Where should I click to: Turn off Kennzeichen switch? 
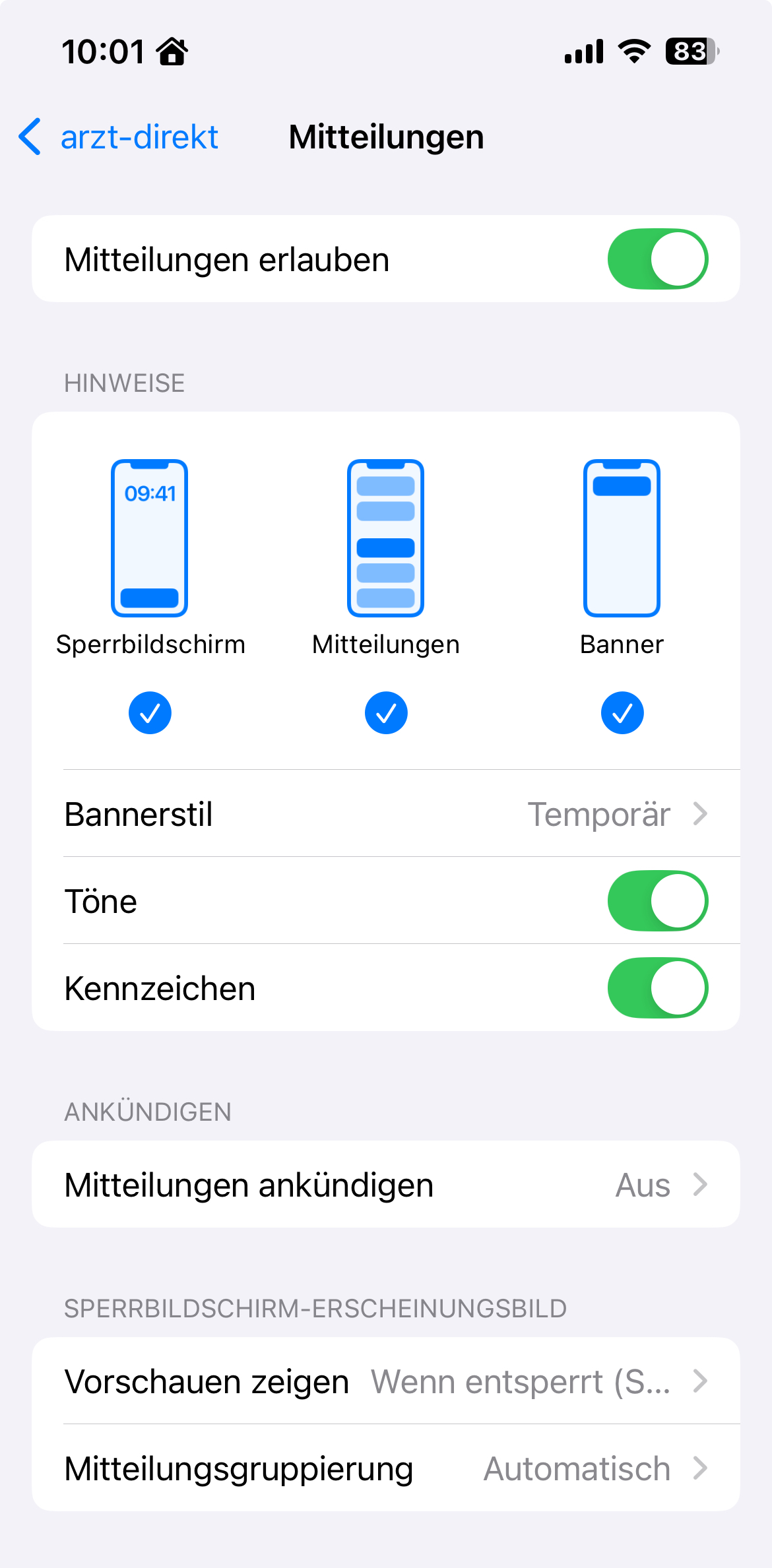[658, 988]
